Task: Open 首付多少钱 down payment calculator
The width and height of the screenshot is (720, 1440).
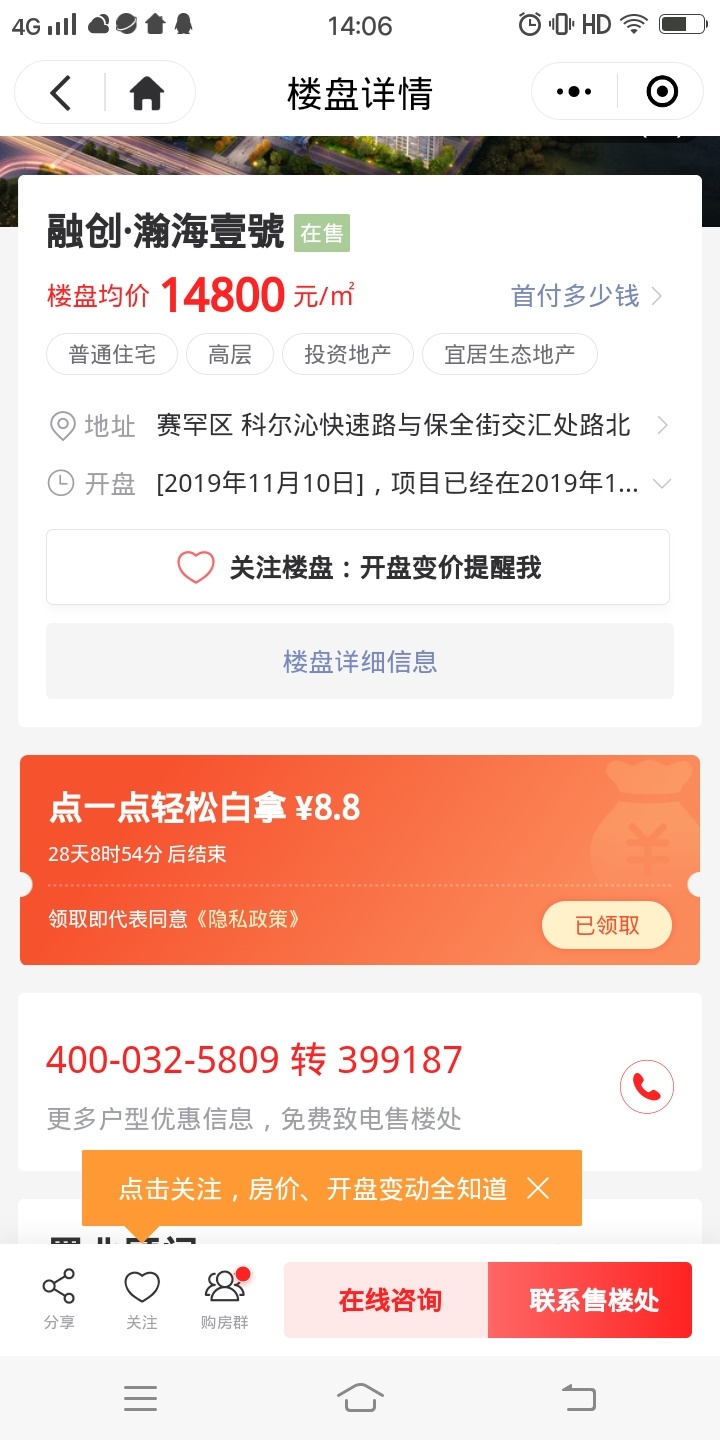Action: (x=586, y=296)
